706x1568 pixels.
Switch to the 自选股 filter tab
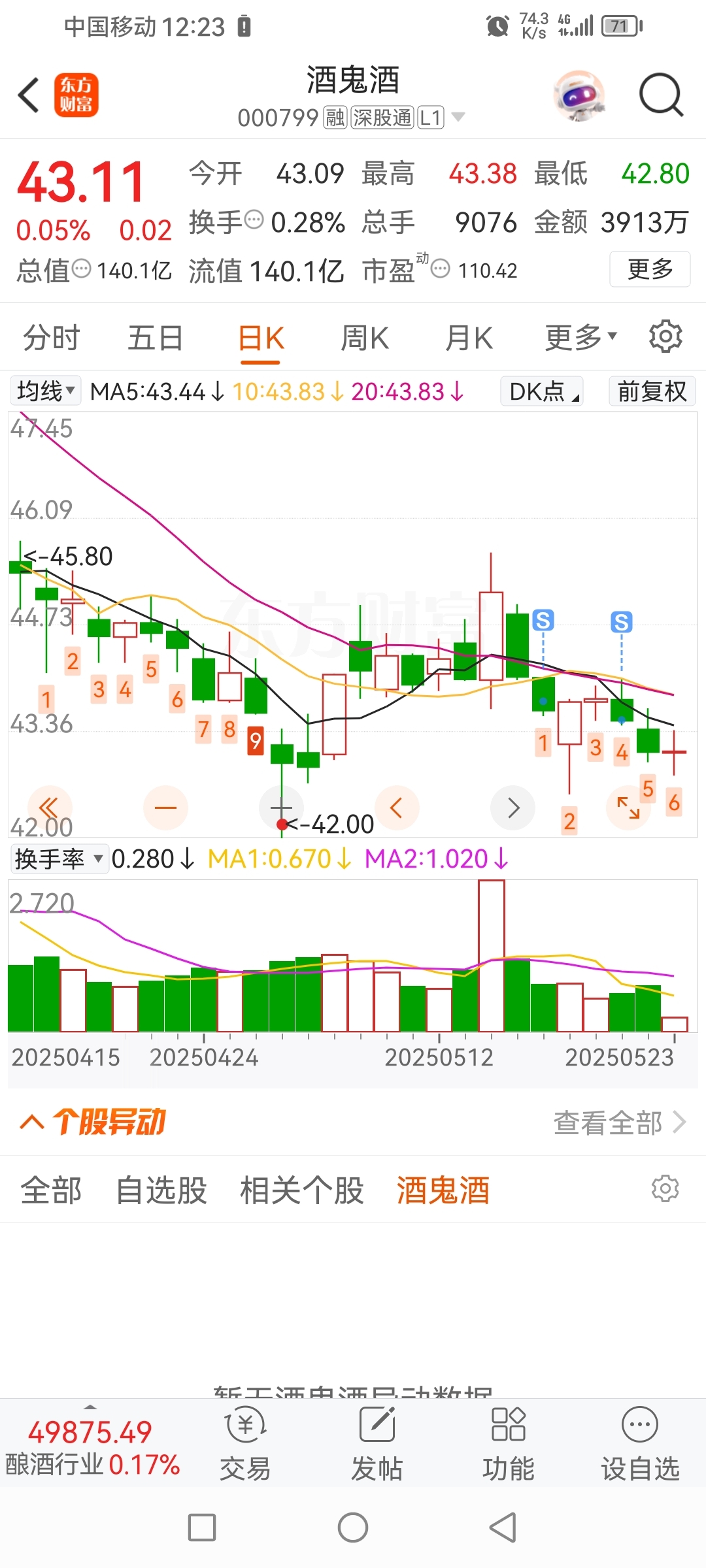(161, 1190)
